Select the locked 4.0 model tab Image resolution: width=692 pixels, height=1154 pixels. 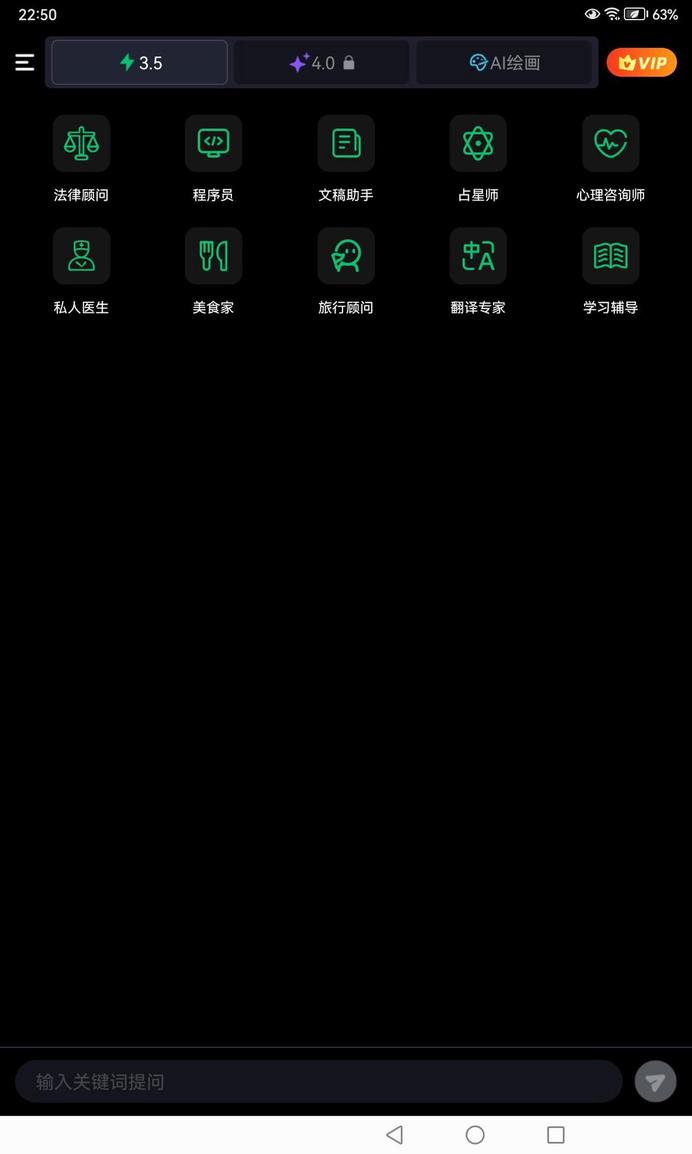coord(322,63)
